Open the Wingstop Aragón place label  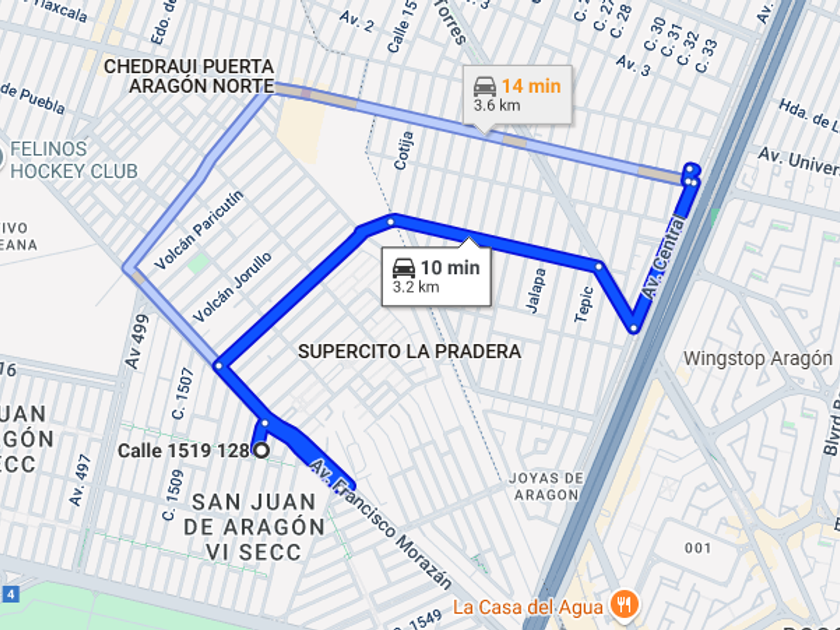(x=759, y=358)
